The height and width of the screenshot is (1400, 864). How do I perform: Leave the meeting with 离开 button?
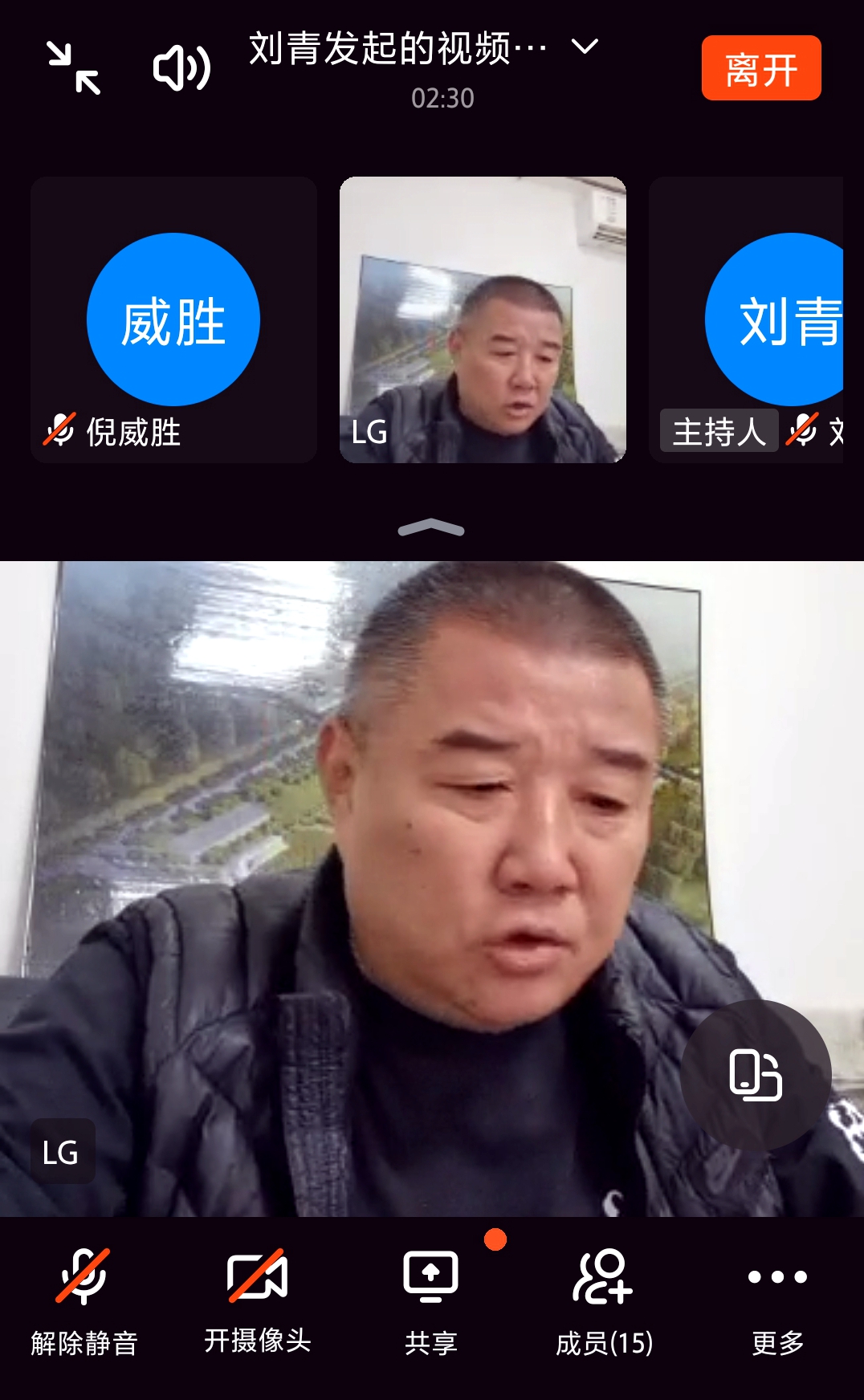pyautogui.click(x=760, y=68)
